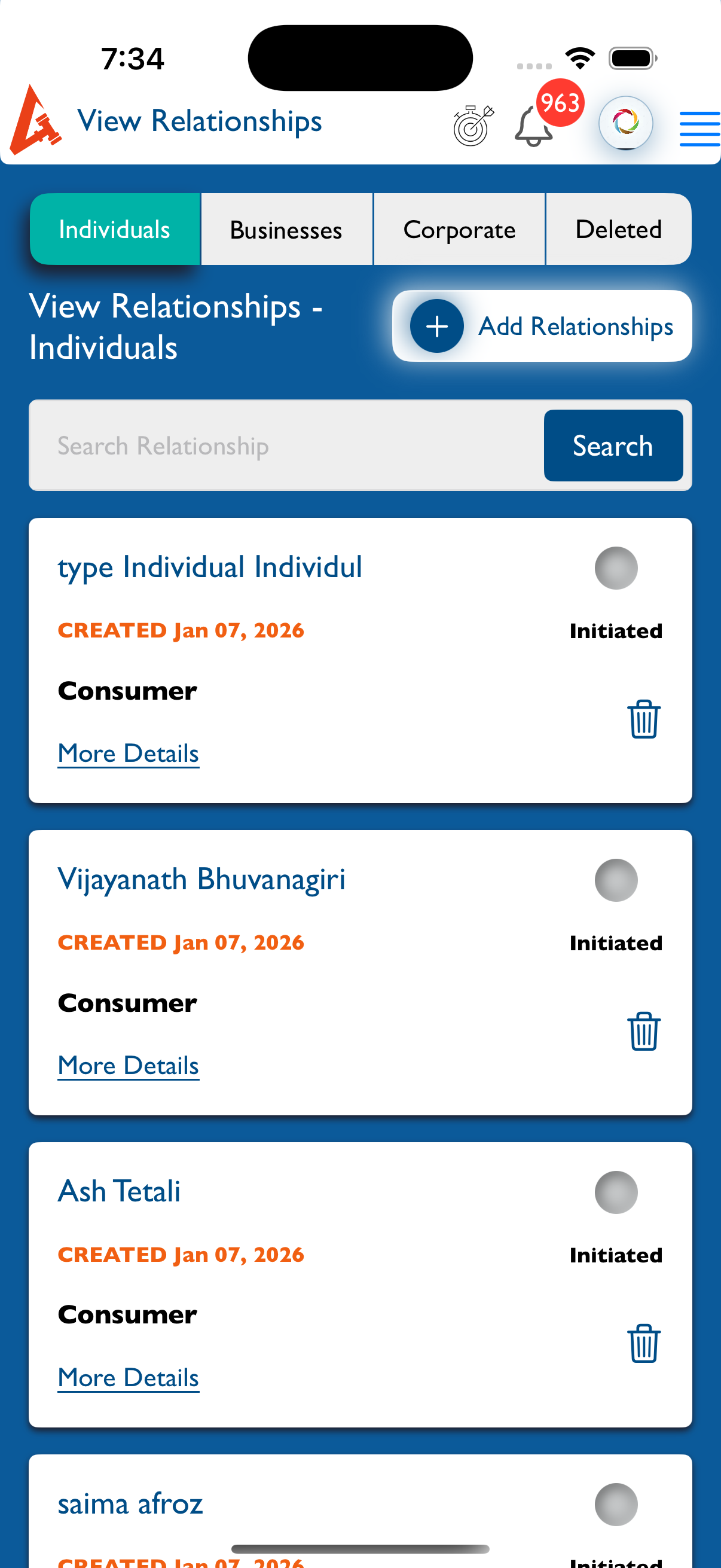Switch to the Corporate tab

(459, 230)
